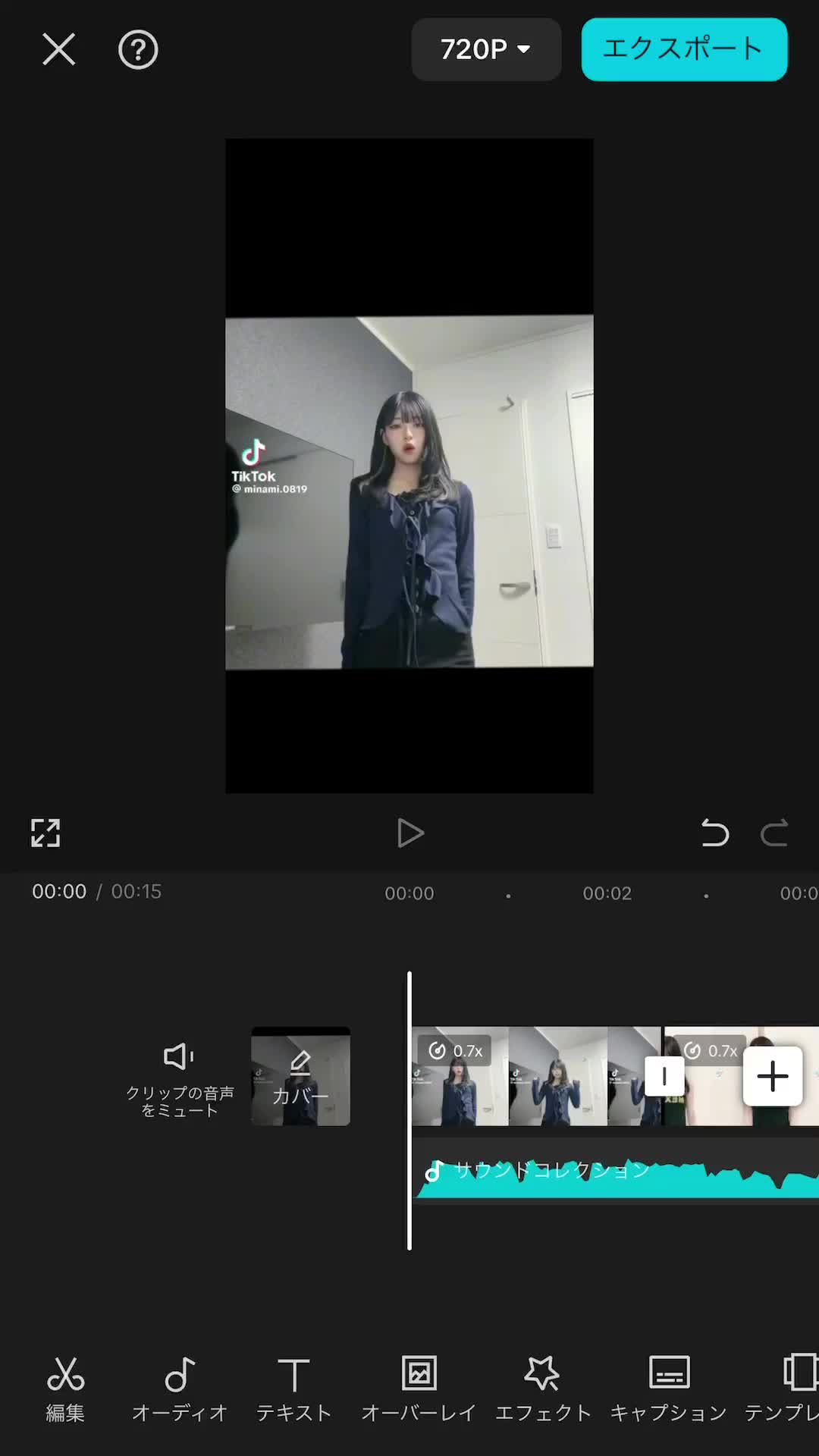Open the 720P resolution dropdown
This screenshot has width=819, height=1456.
coord(486,49)
